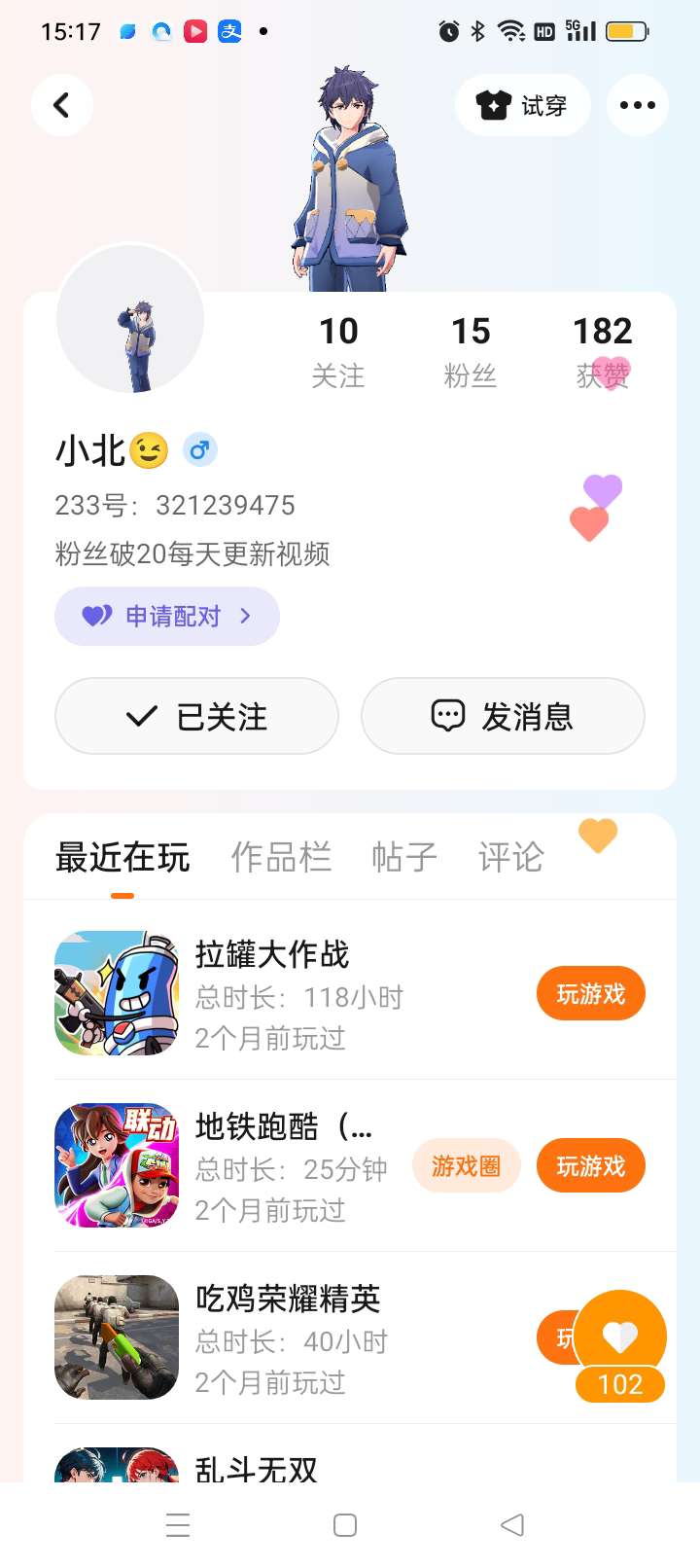Switch to the 评论 tab
The image size is (700, 1568).
510,857
